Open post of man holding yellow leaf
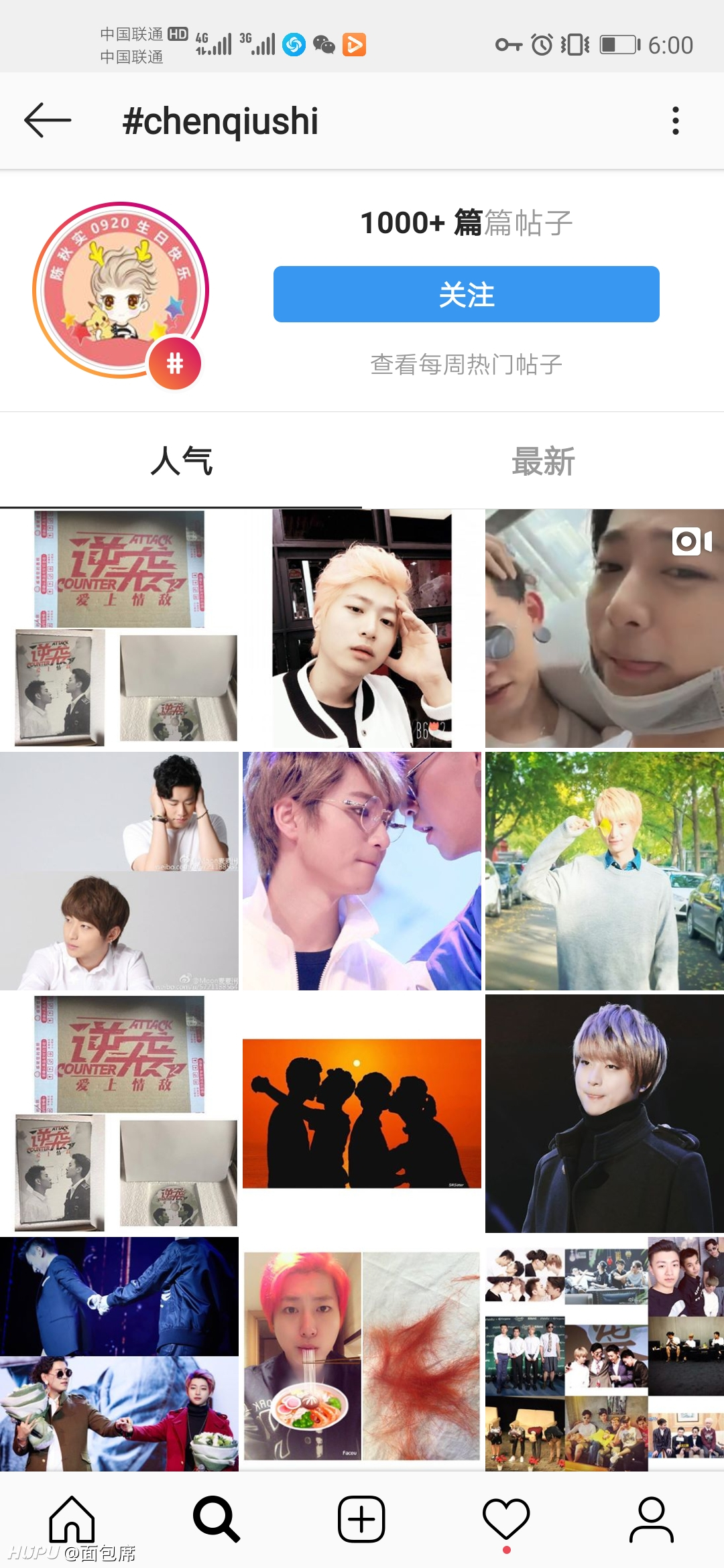The height and width of the screenshot is (1568, 724). 605,871
